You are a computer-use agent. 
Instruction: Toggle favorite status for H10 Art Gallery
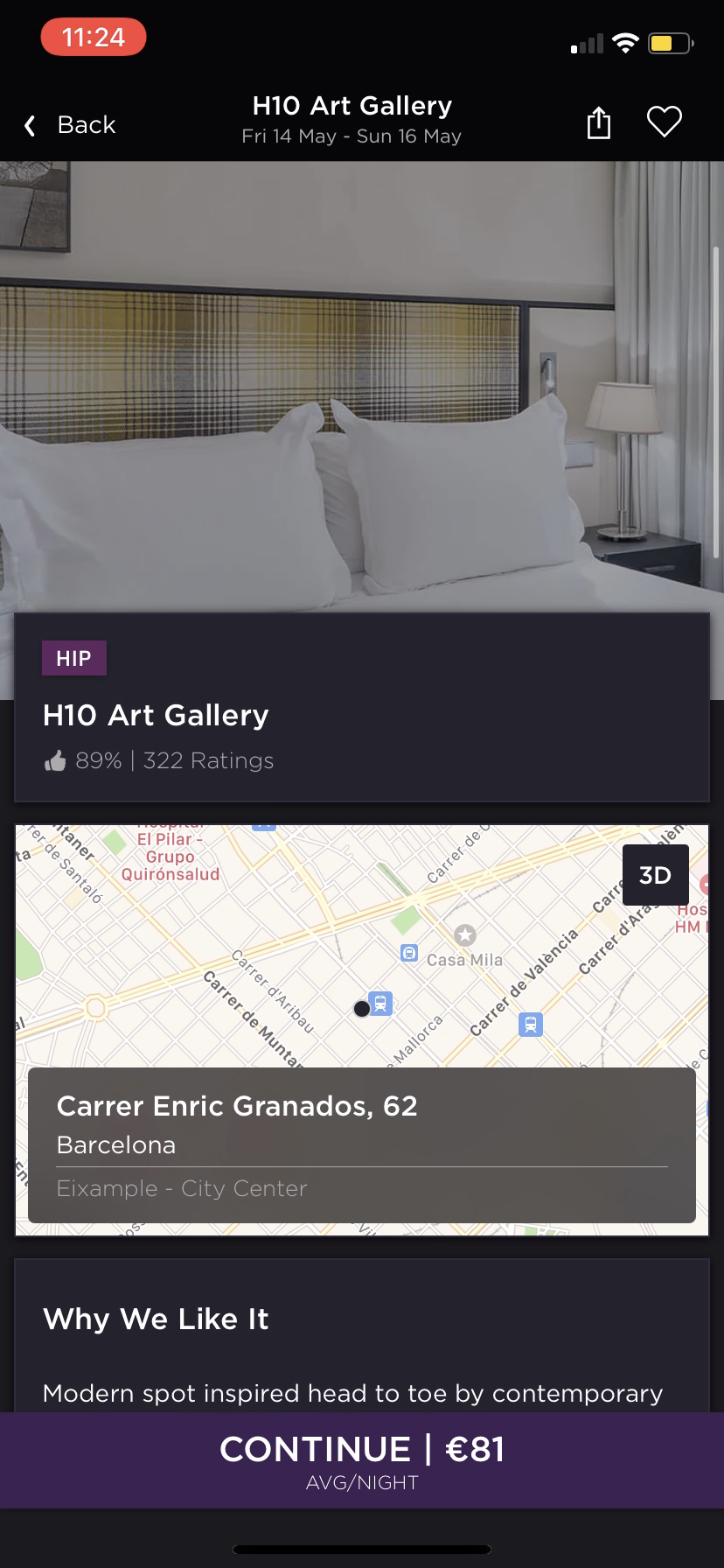coord(665,122)
